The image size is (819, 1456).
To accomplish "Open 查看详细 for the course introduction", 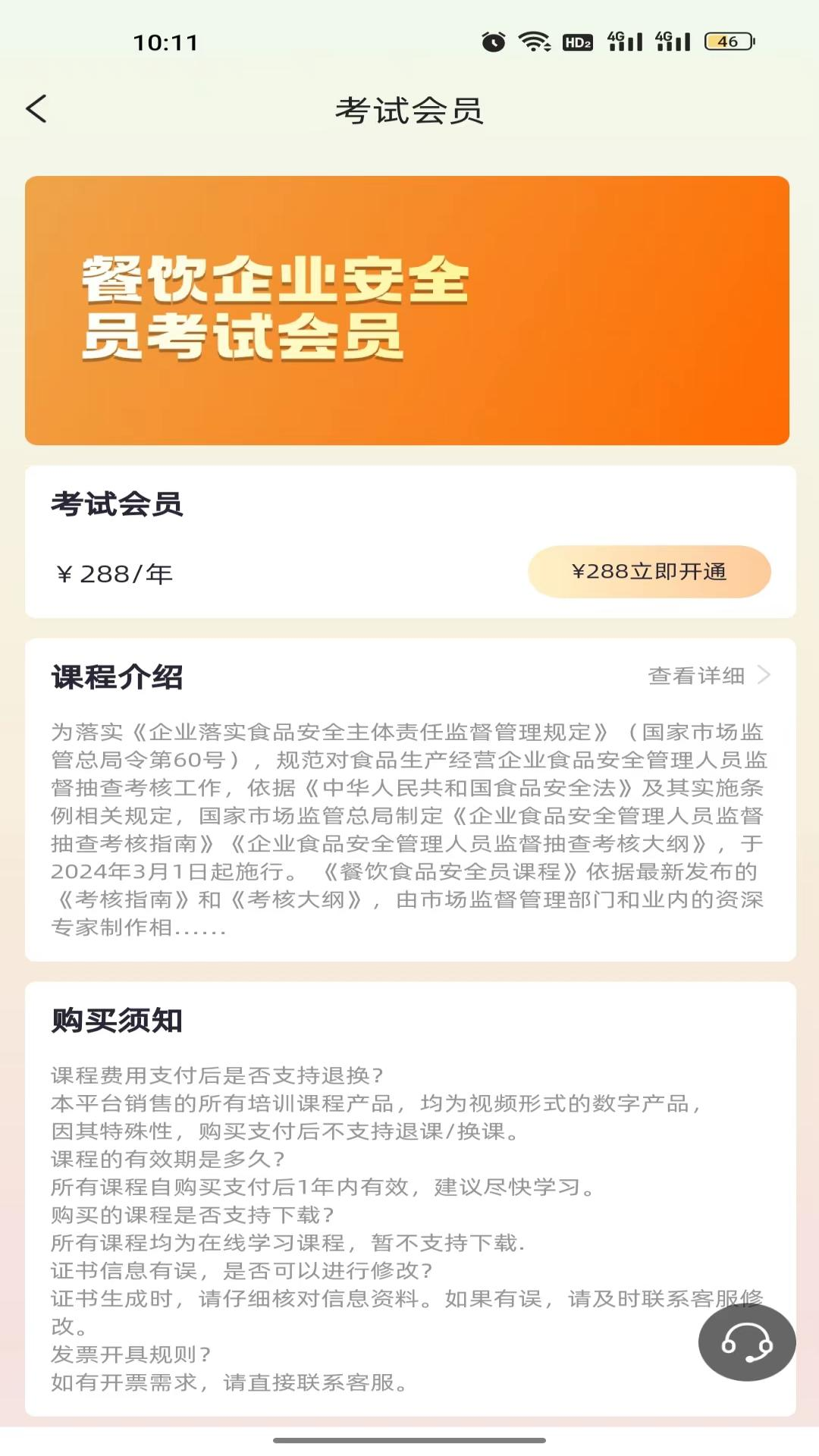I will tap(709, 675).
